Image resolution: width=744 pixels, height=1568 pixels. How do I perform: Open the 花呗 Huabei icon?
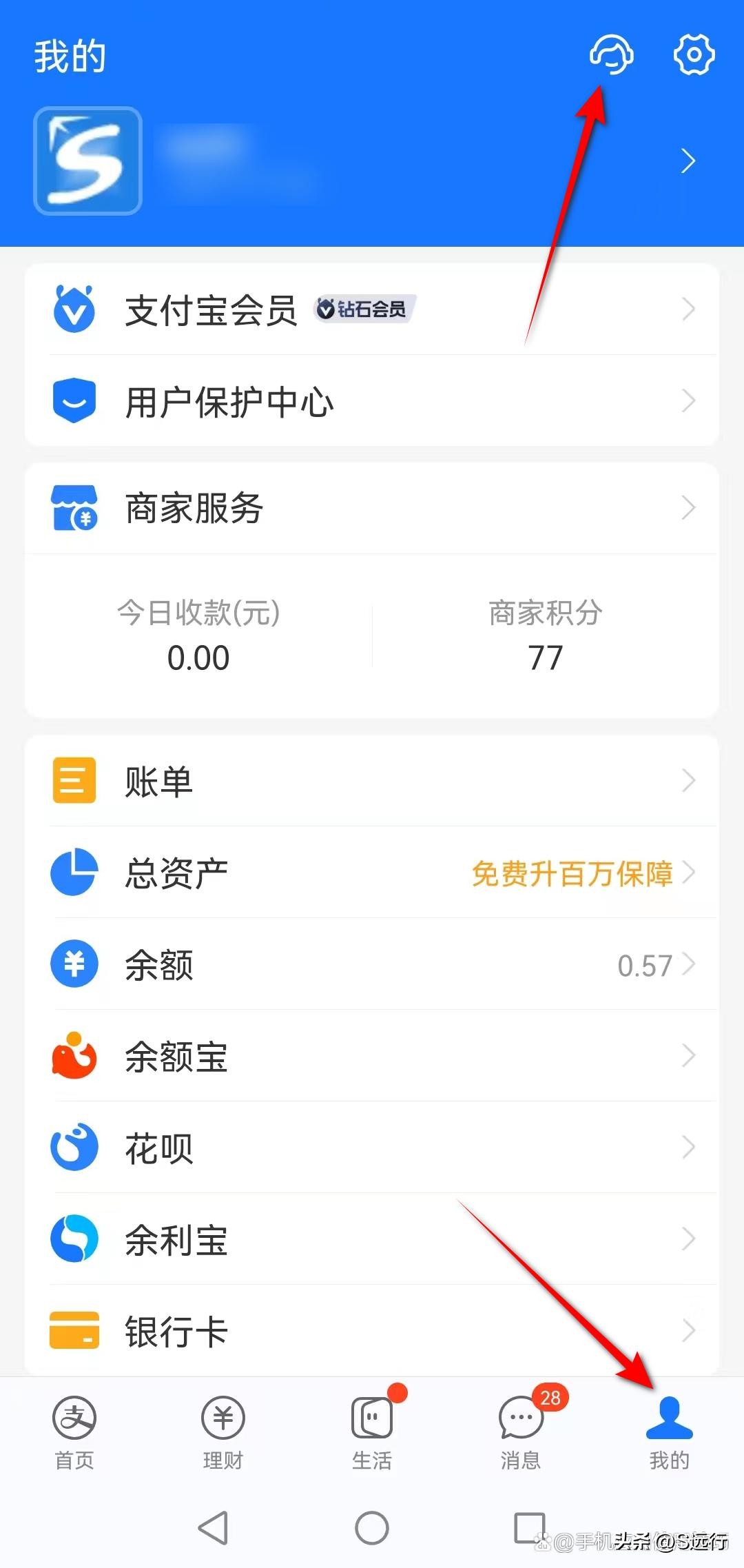click(x=74, y=1147)
